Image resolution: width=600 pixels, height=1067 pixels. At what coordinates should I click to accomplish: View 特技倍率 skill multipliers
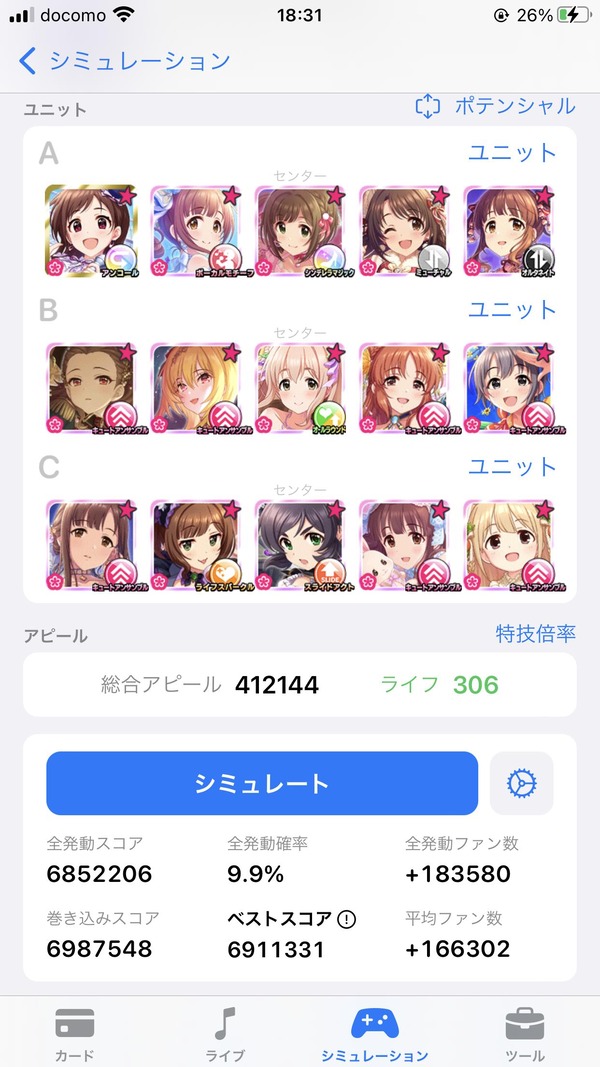click(535, 634)
